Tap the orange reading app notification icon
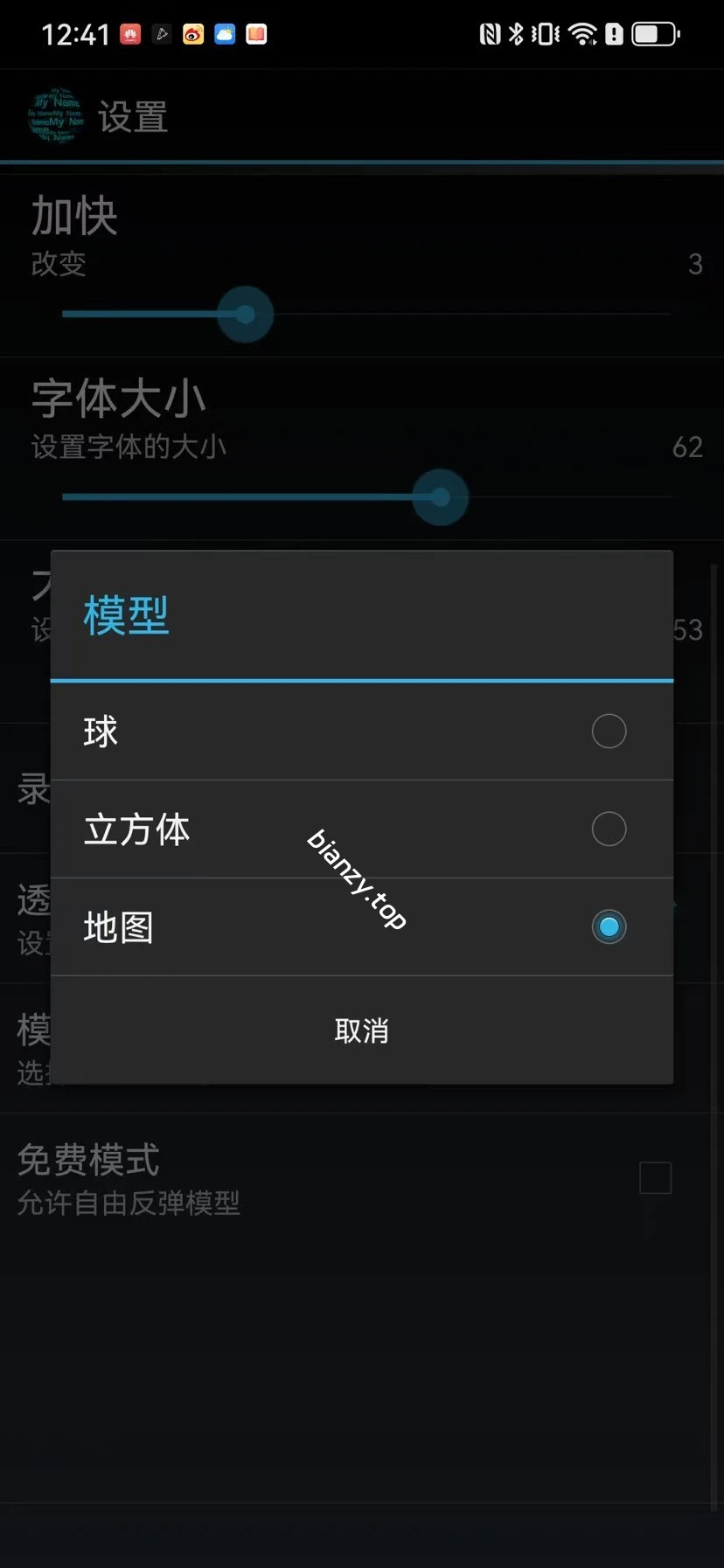The width and height of the screenshot is (724, 1568). [256, 34]
